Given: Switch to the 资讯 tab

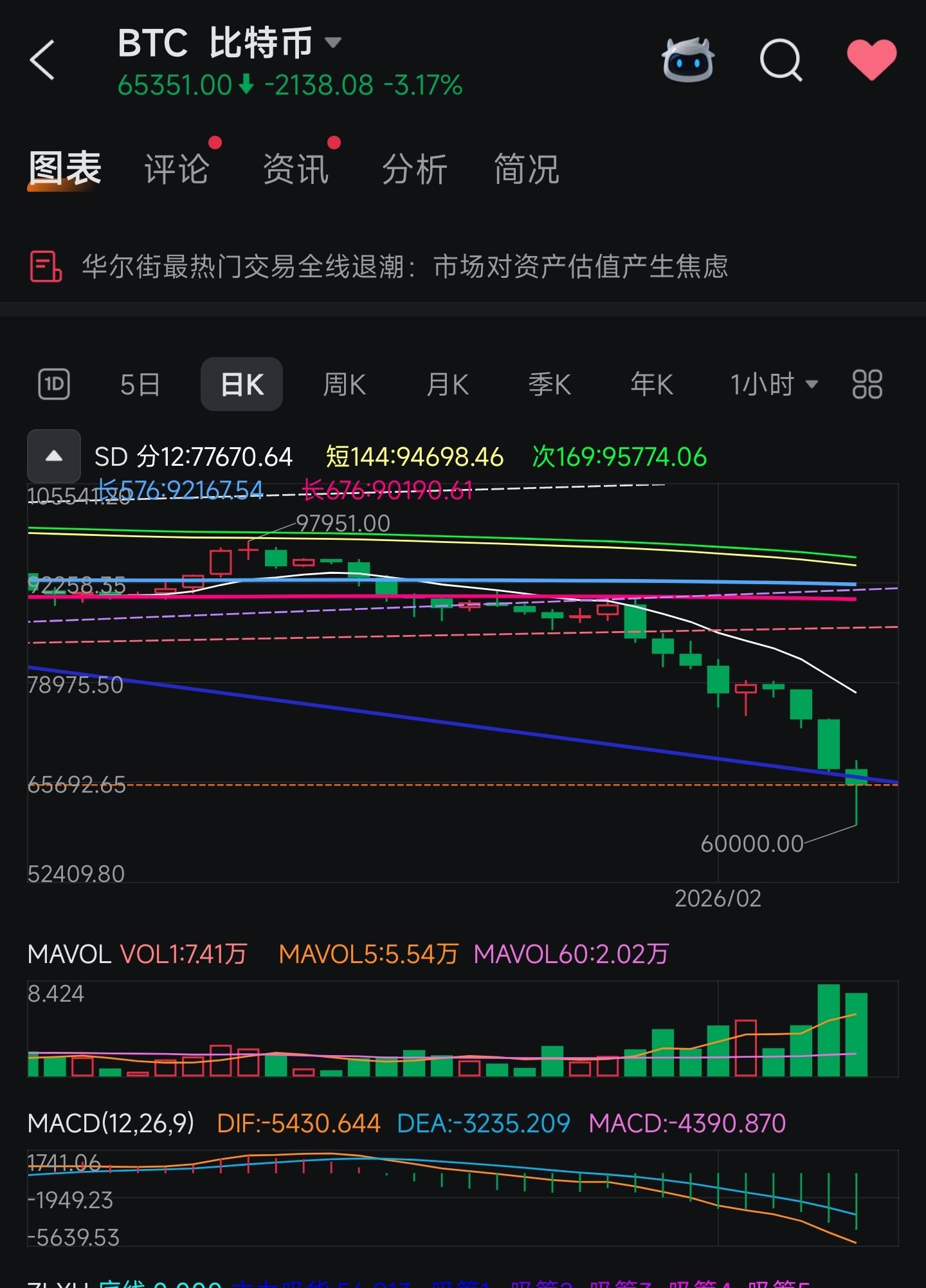Looking at the screenshot, I should (x=296, y=169).
